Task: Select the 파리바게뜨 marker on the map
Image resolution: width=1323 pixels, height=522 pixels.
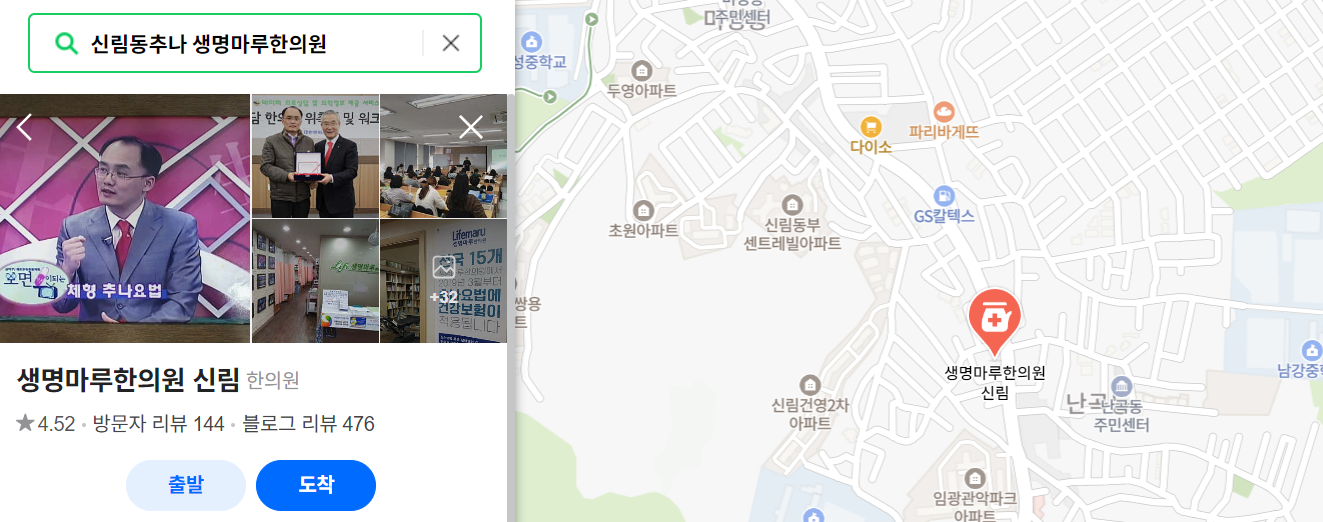Action: coord(943,111)
